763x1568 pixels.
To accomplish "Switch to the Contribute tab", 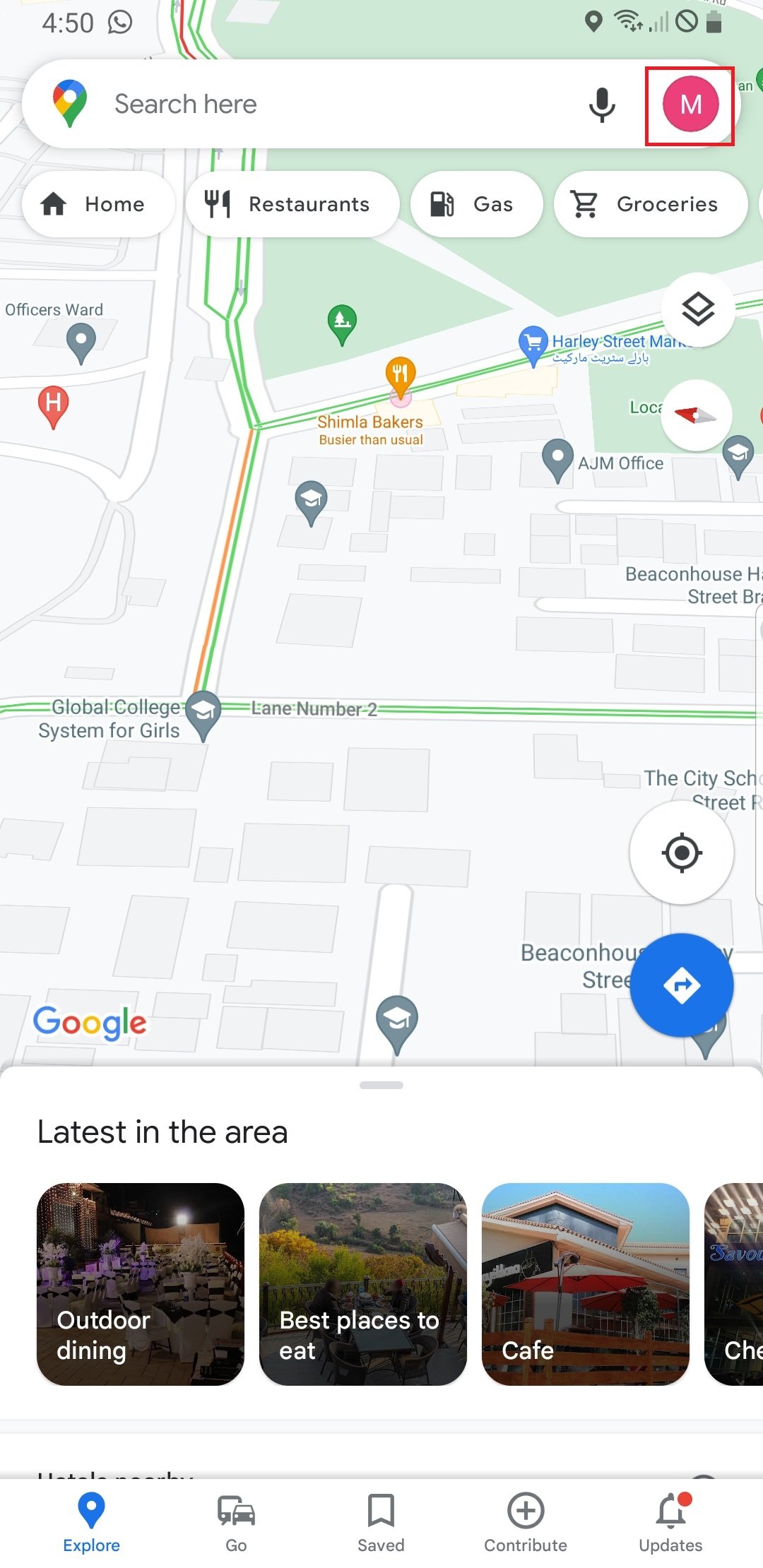I will coord(526,1523).
